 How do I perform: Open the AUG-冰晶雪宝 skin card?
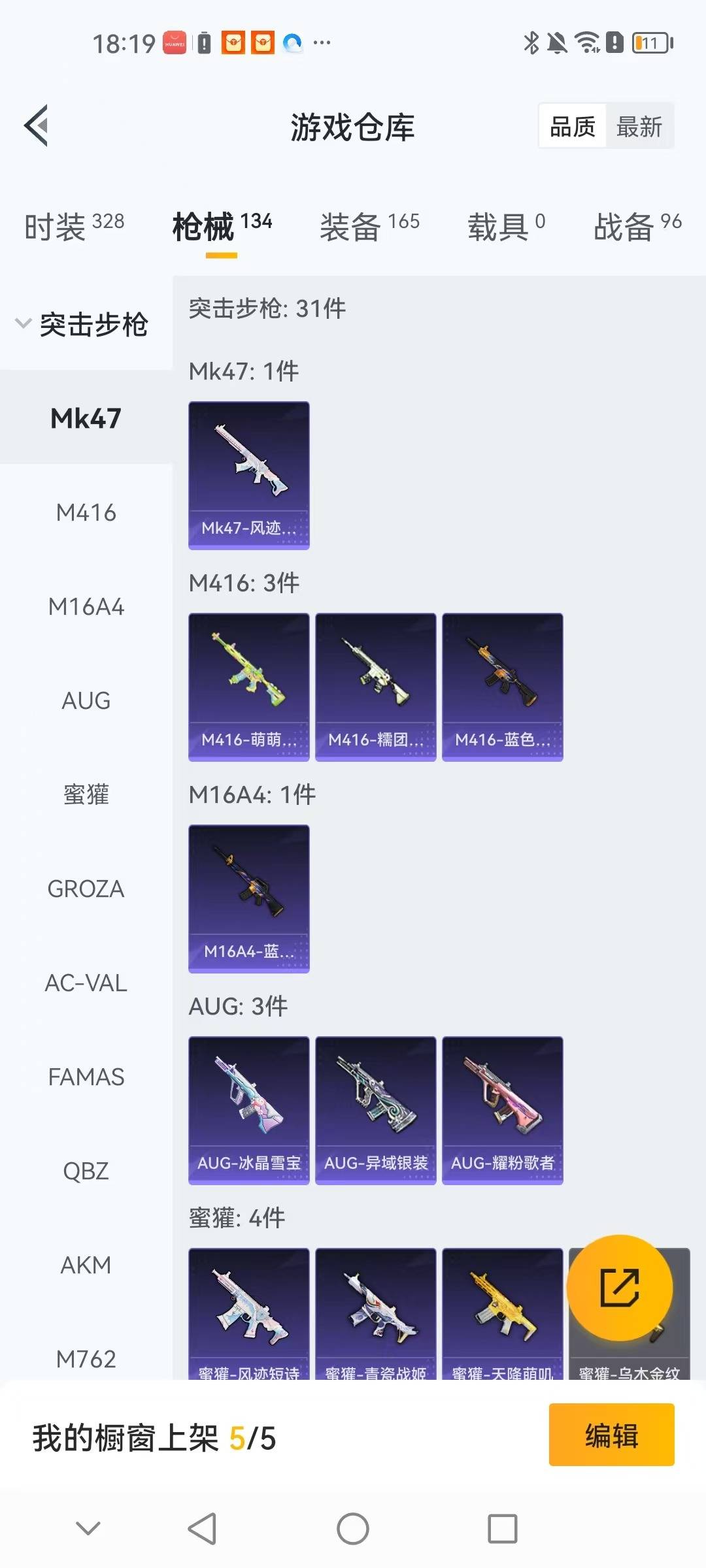click(248, 1109)
